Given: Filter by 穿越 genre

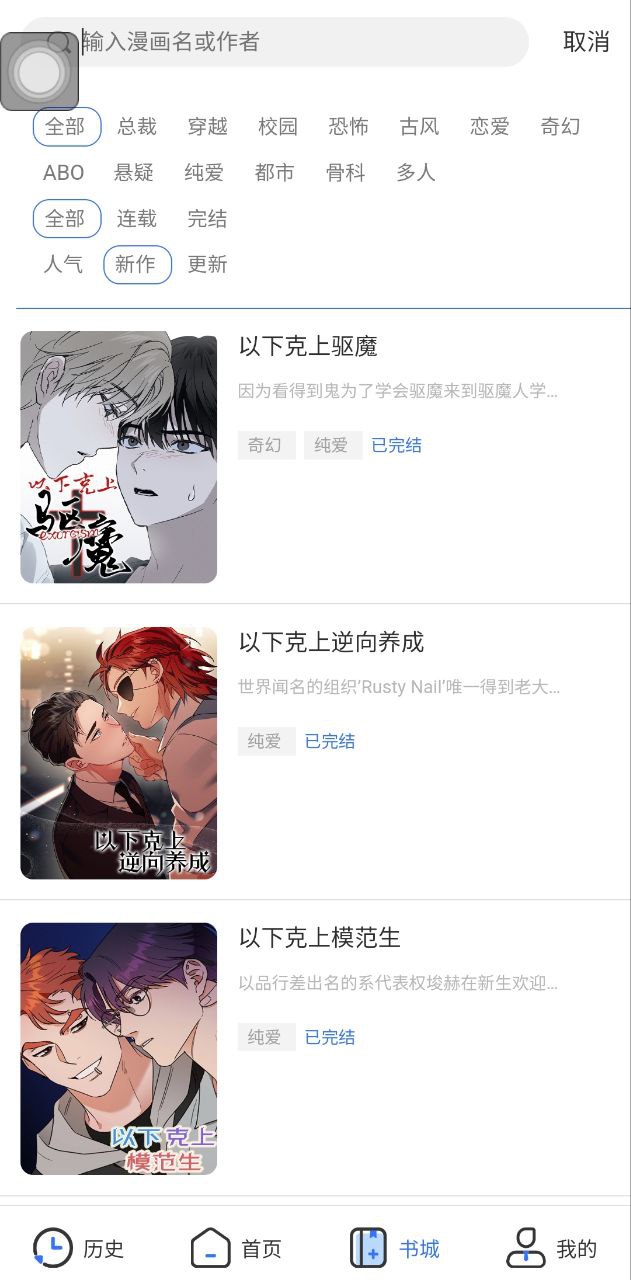Looking at the screenshot, I should pos(207,127).
